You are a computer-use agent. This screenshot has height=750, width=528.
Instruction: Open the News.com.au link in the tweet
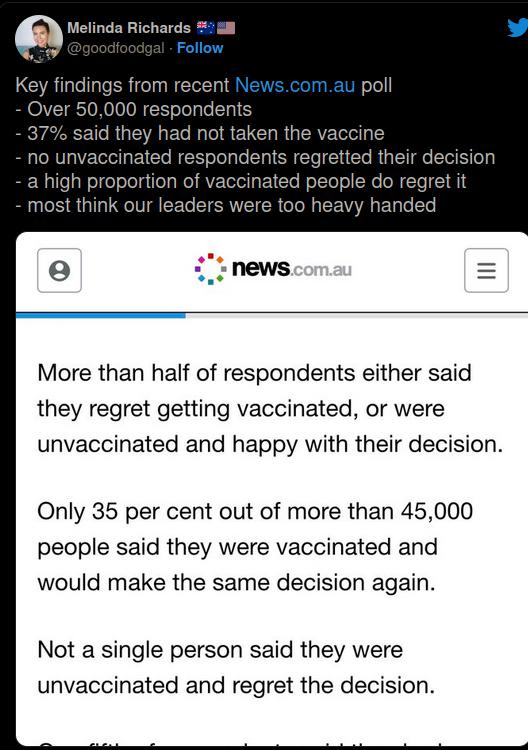tap(295, 85)
